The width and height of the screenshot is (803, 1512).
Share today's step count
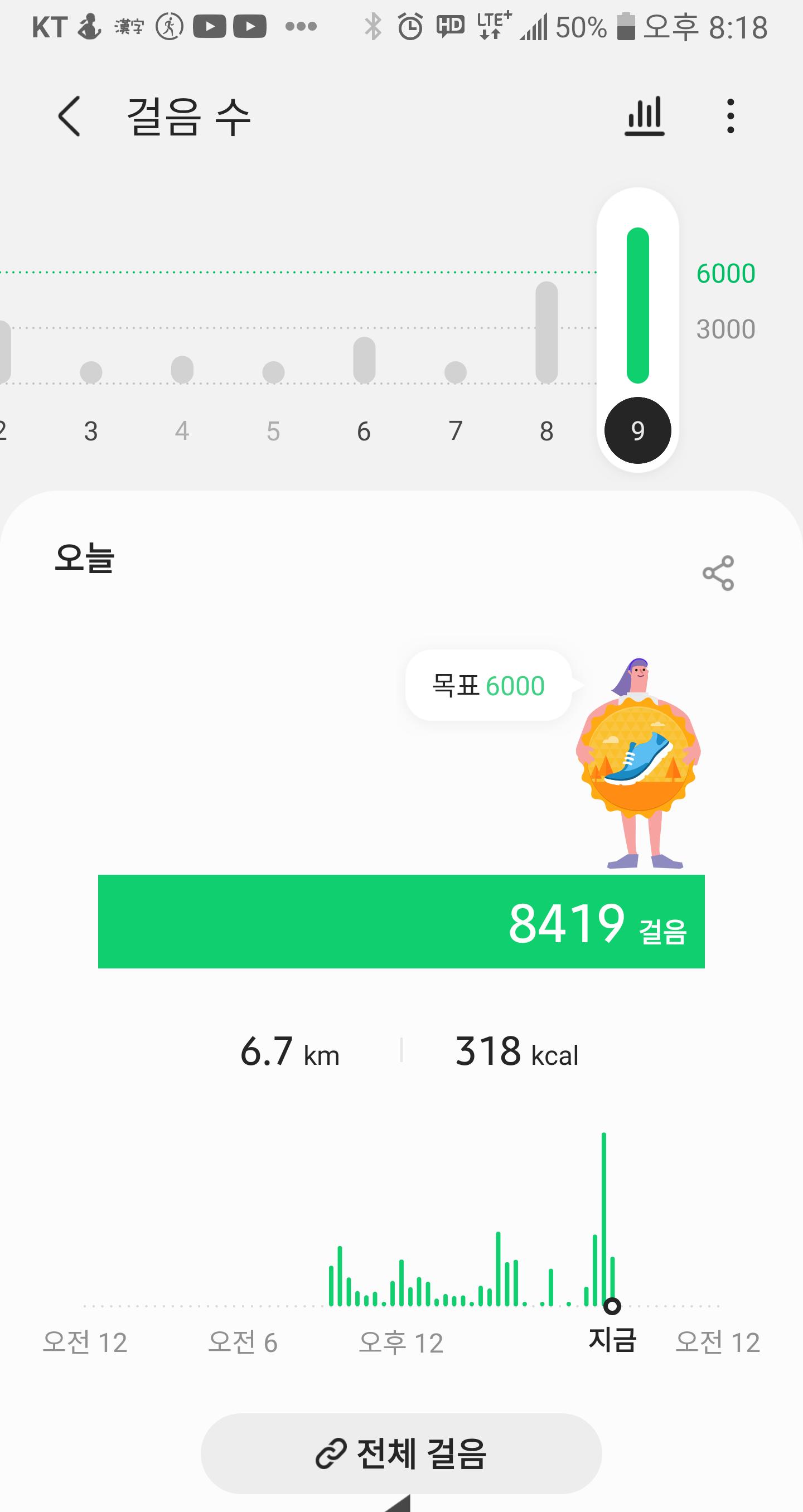coord(718,573)
